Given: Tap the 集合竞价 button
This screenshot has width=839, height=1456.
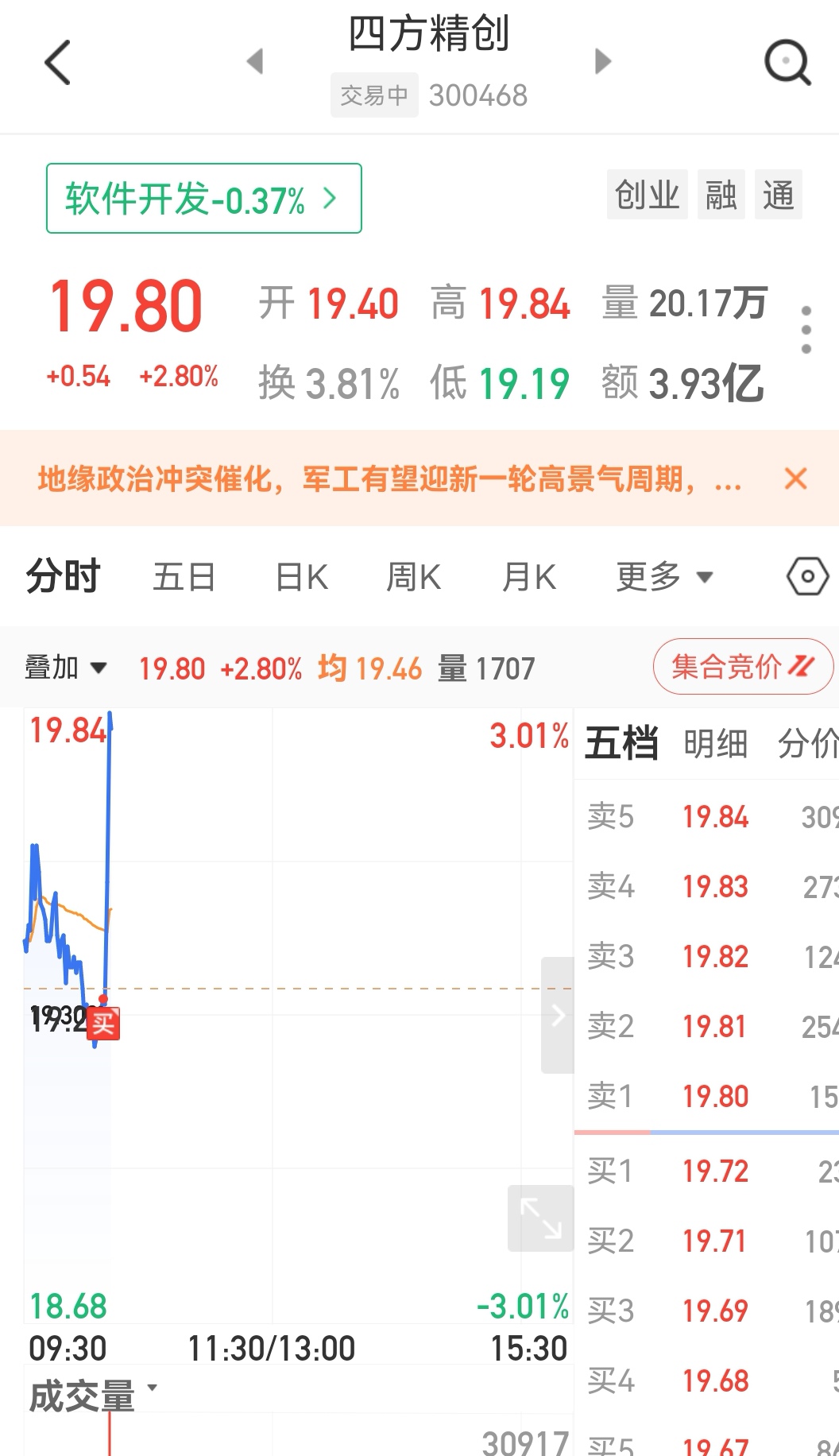Looking at the screenshot, I should [742, 666].
